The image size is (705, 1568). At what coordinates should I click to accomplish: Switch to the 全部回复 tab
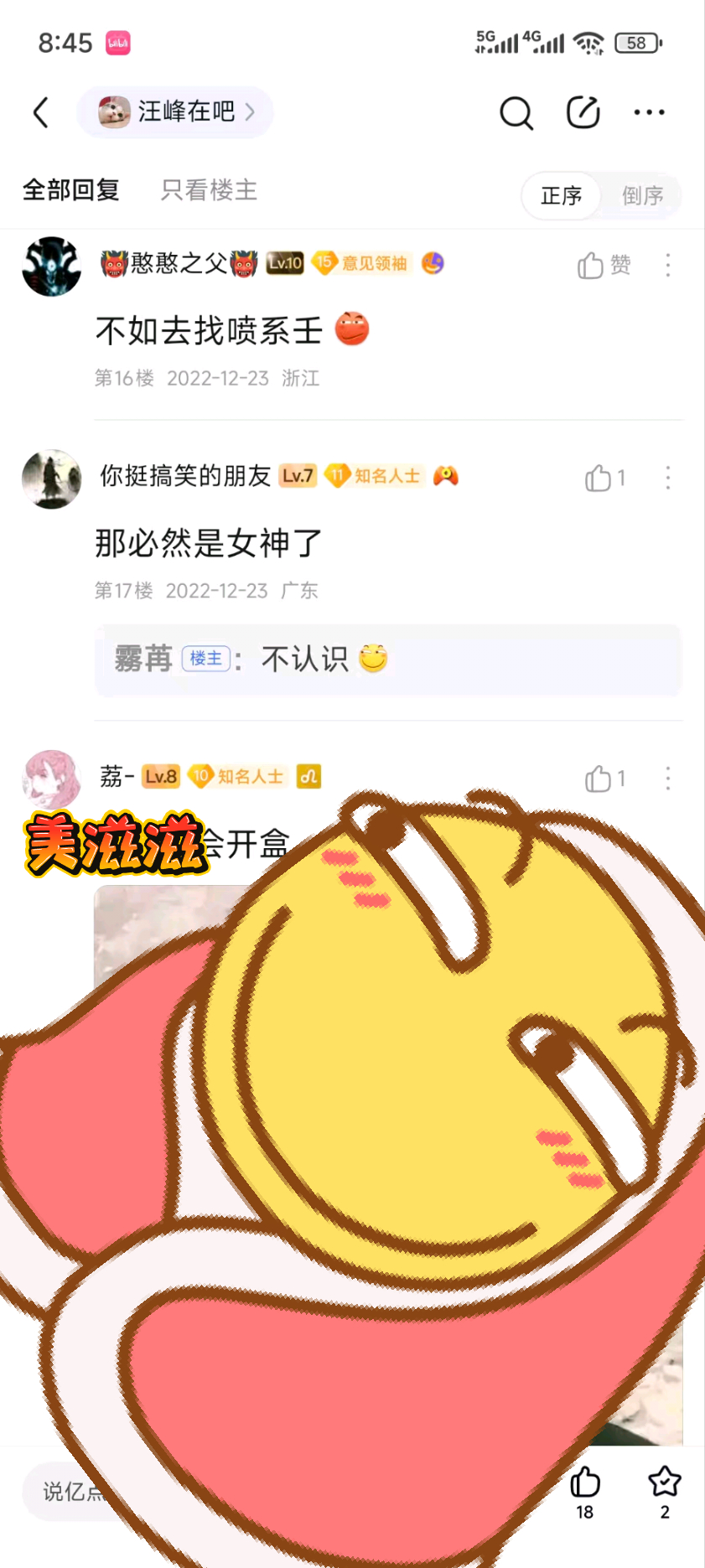coord(71,190)
